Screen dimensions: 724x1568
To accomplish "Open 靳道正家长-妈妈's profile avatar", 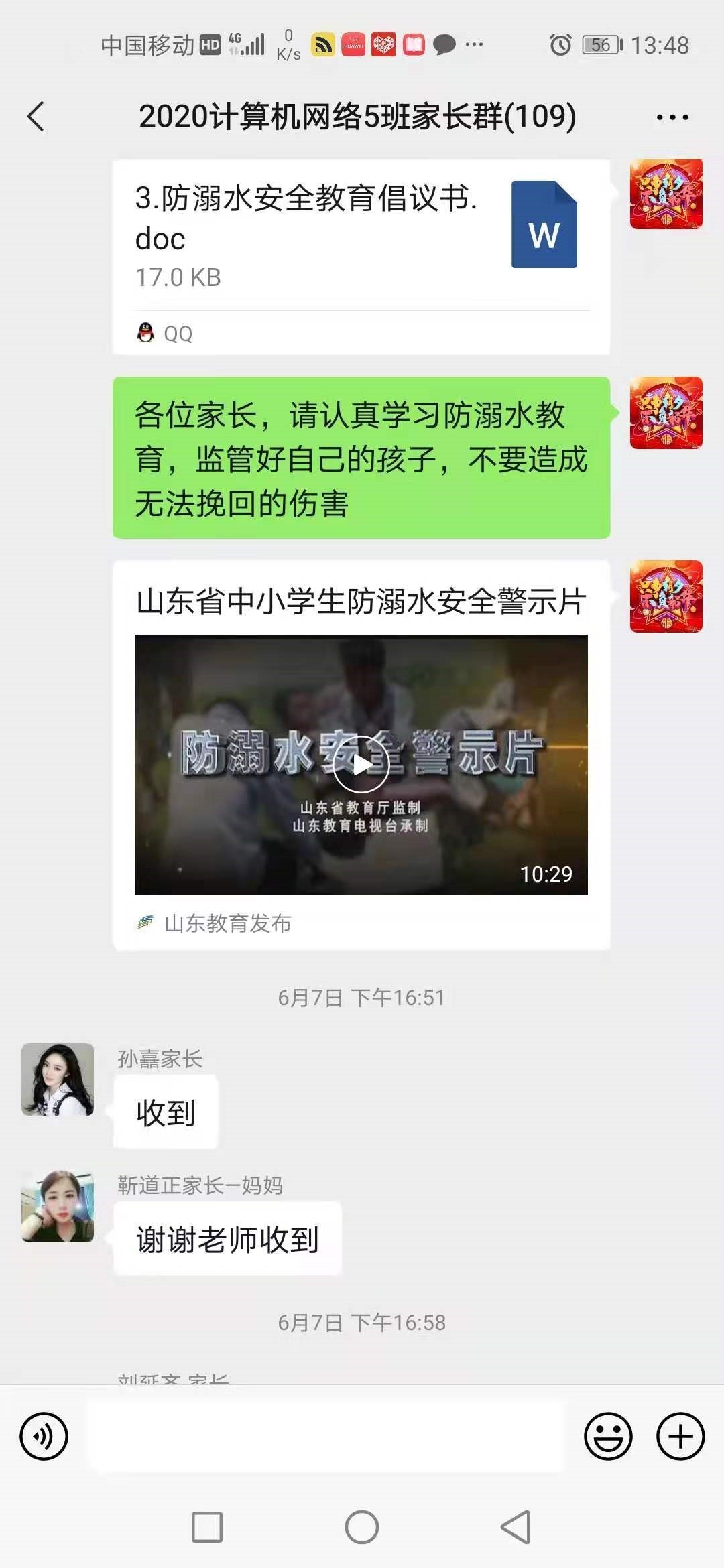I will (x=58, y=1206).
